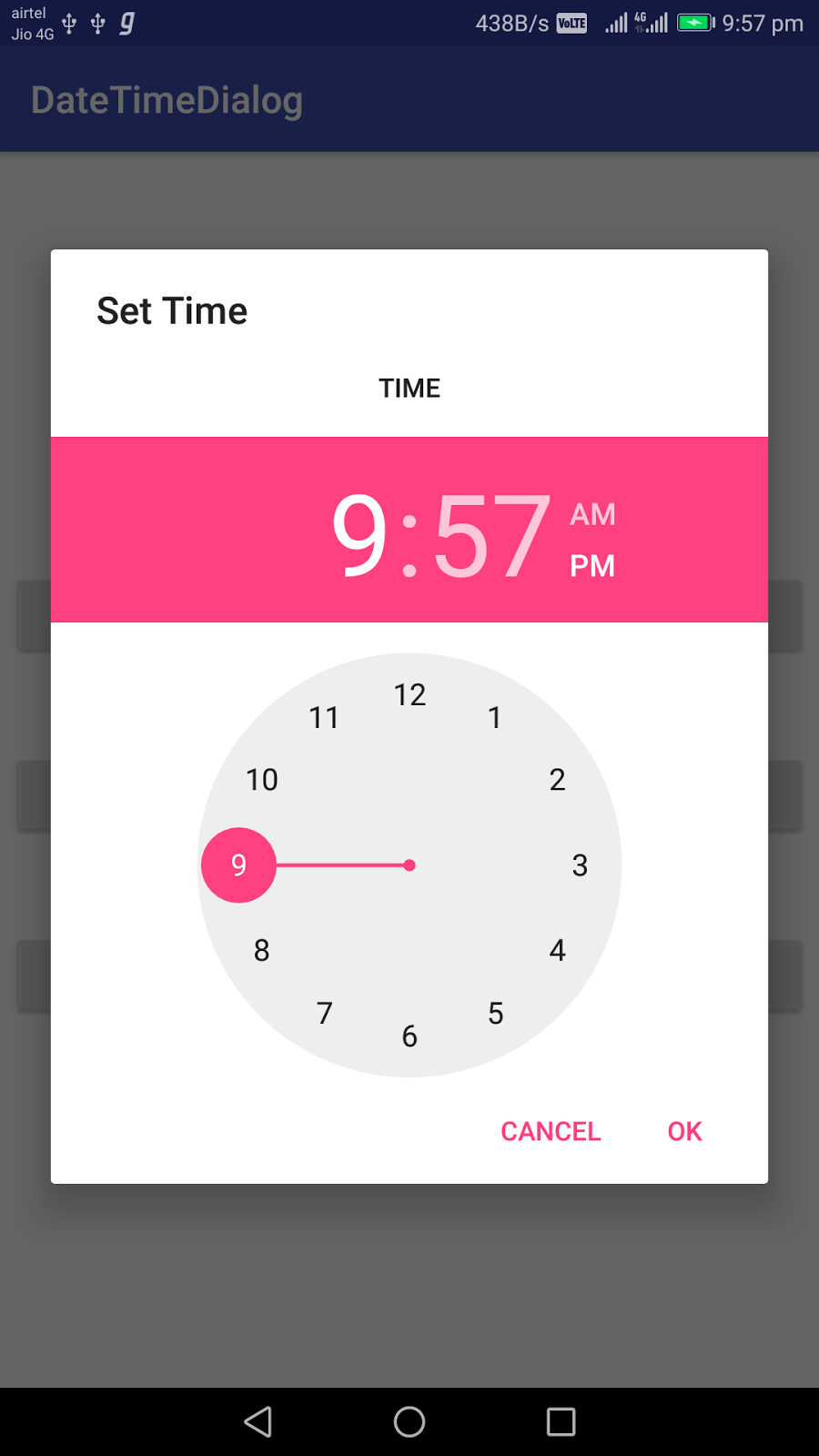Tap the battery charging icon
This screenshot has height=1456, width=819.
pos(692,23)
